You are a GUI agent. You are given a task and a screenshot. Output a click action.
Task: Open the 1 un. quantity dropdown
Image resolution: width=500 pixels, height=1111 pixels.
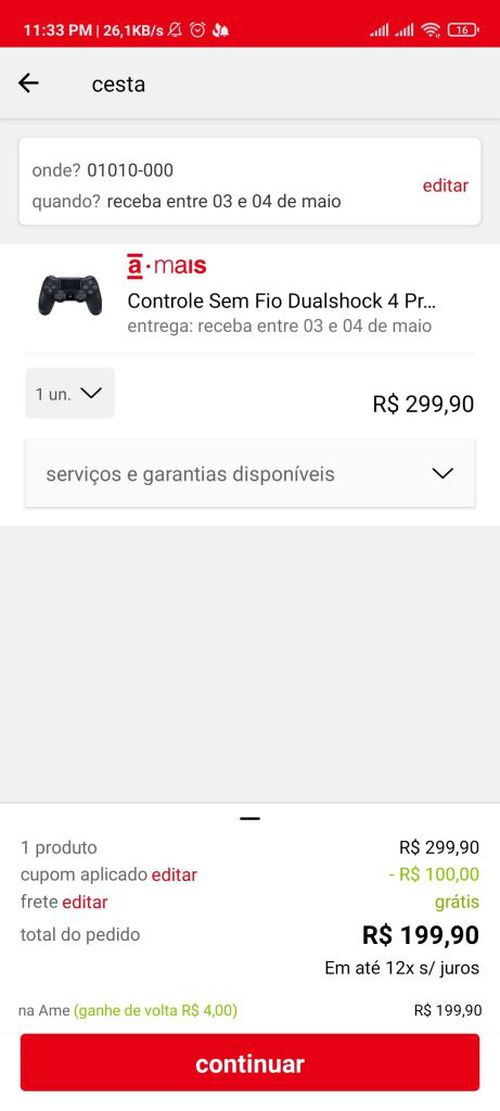(x=70, y=393)
